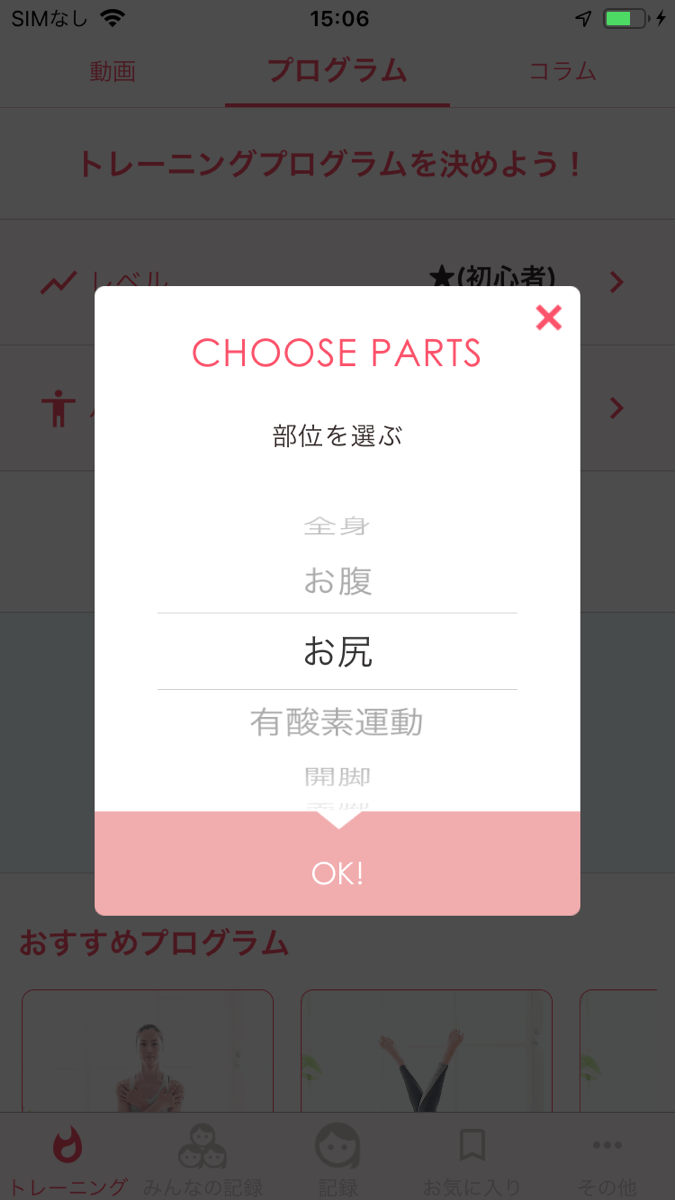Select お腹 in the parts picker

[x=337, y=581]
